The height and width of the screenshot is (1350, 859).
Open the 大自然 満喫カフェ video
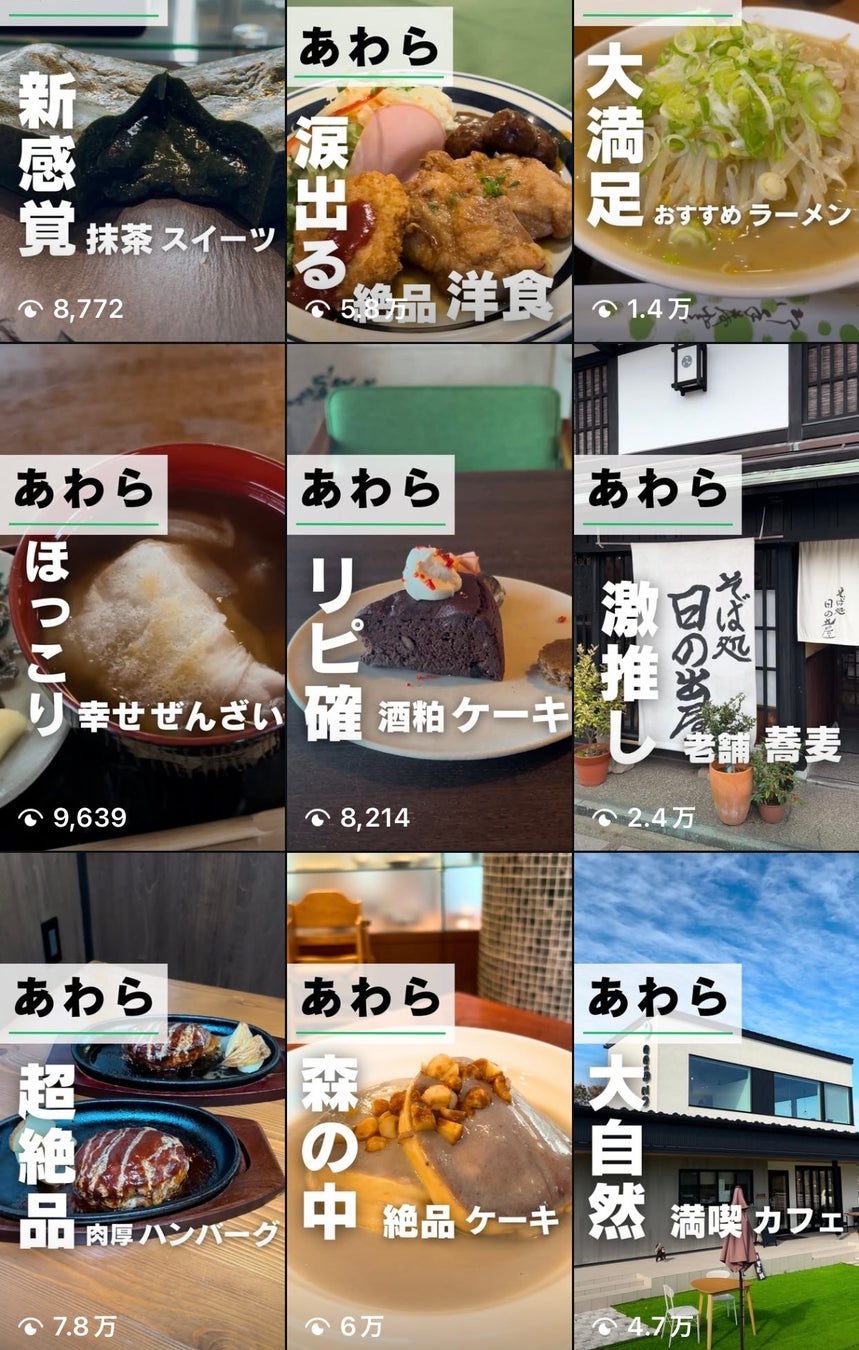pos(716,1100)
